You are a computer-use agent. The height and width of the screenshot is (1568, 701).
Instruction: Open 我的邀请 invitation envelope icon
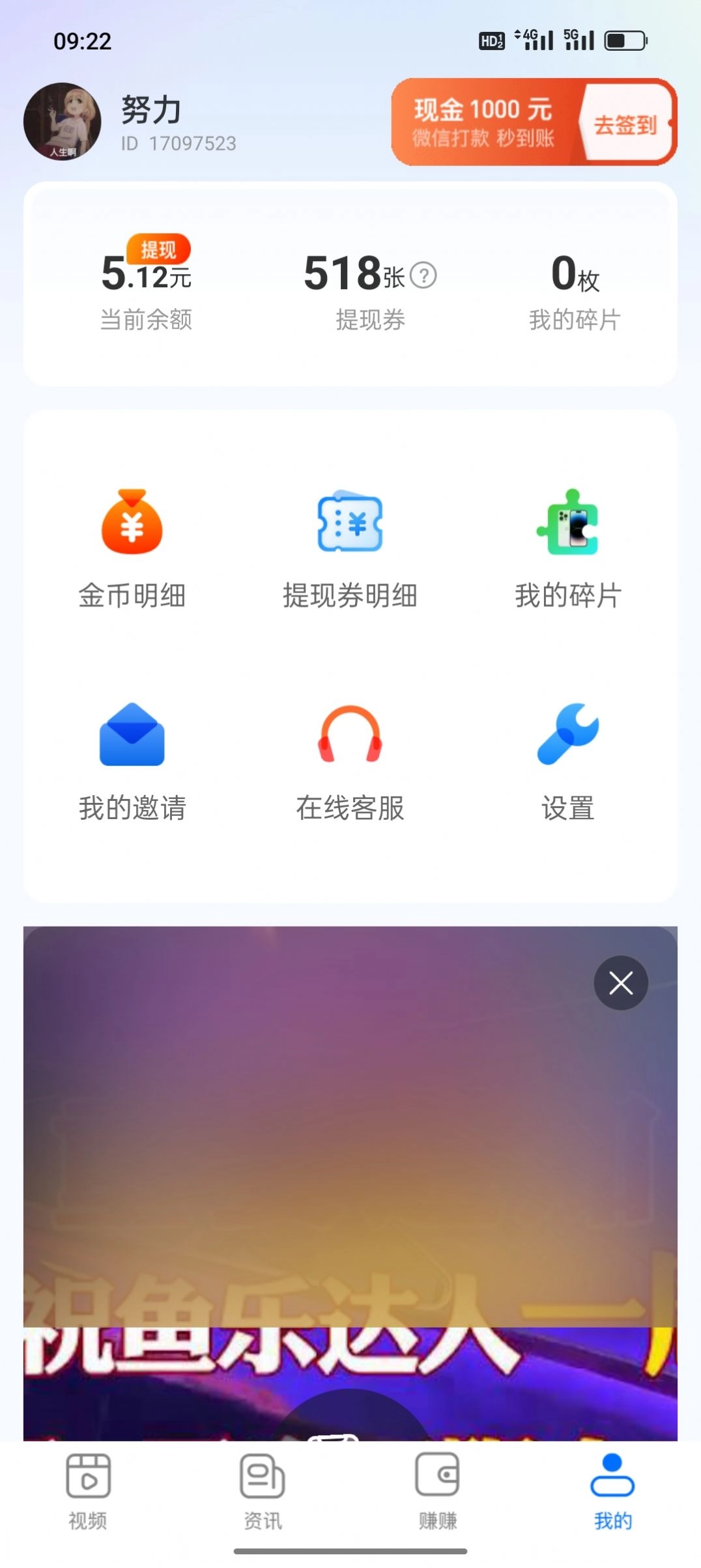coord(131,736)
